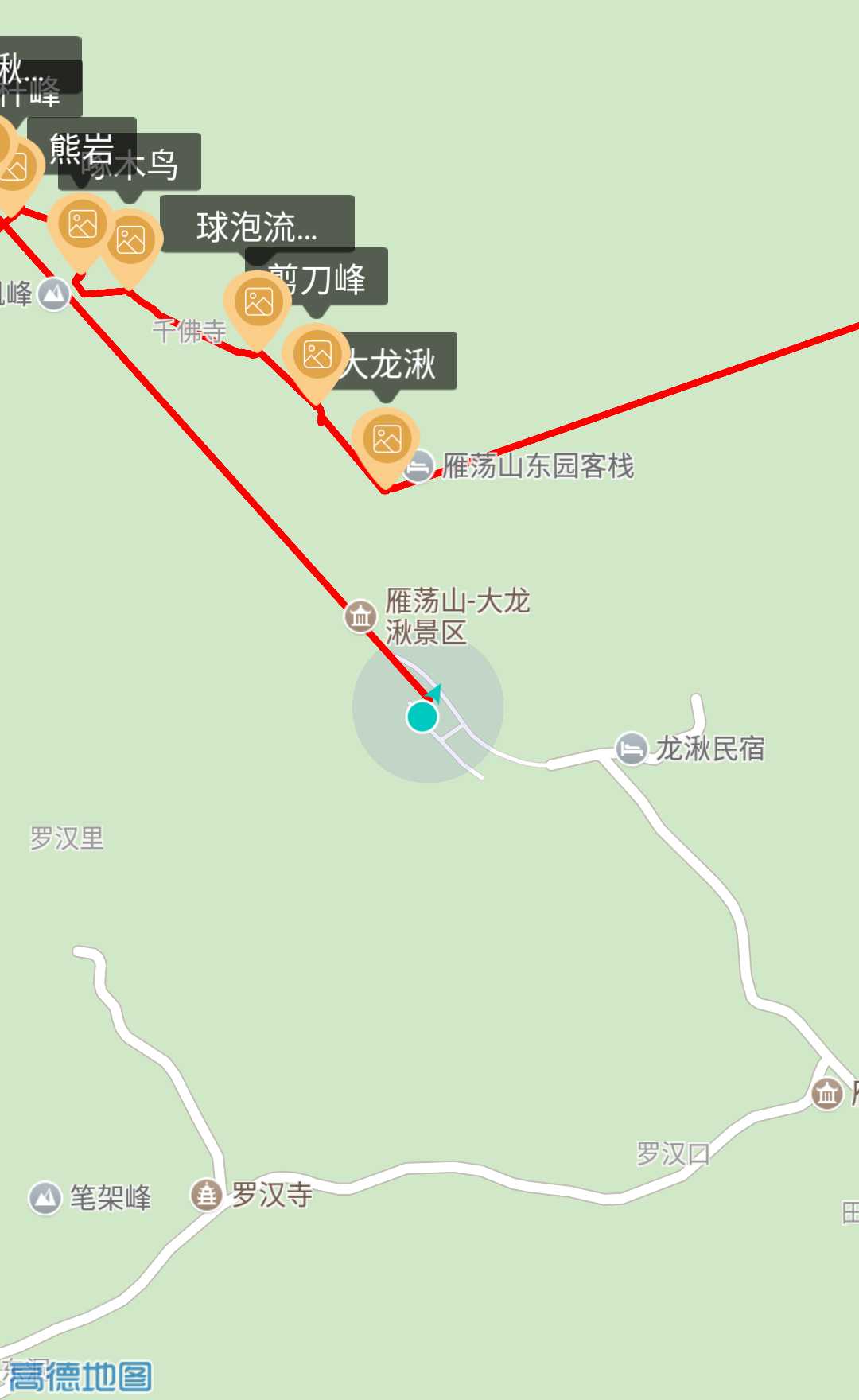
Task: Select the 罗汉寺 temple marker
Action: coord(207,1194)
